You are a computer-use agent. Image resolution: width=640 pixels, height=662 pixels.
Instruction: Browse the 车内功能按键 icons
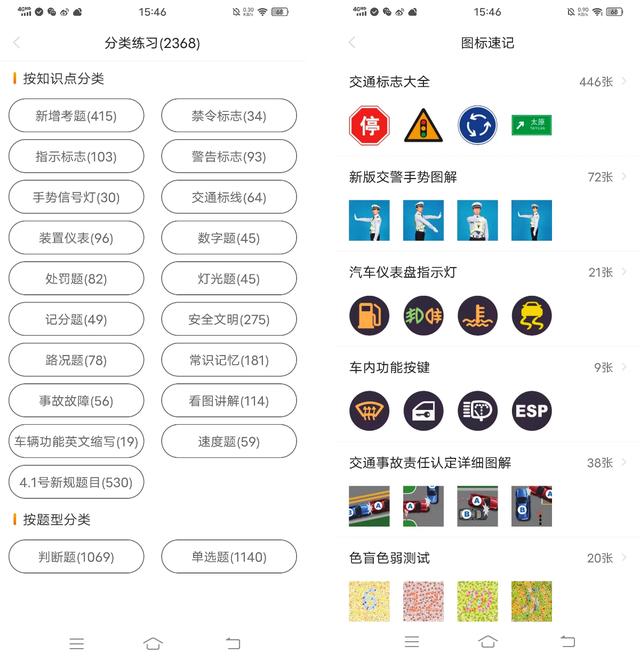[x=487, y=367]
